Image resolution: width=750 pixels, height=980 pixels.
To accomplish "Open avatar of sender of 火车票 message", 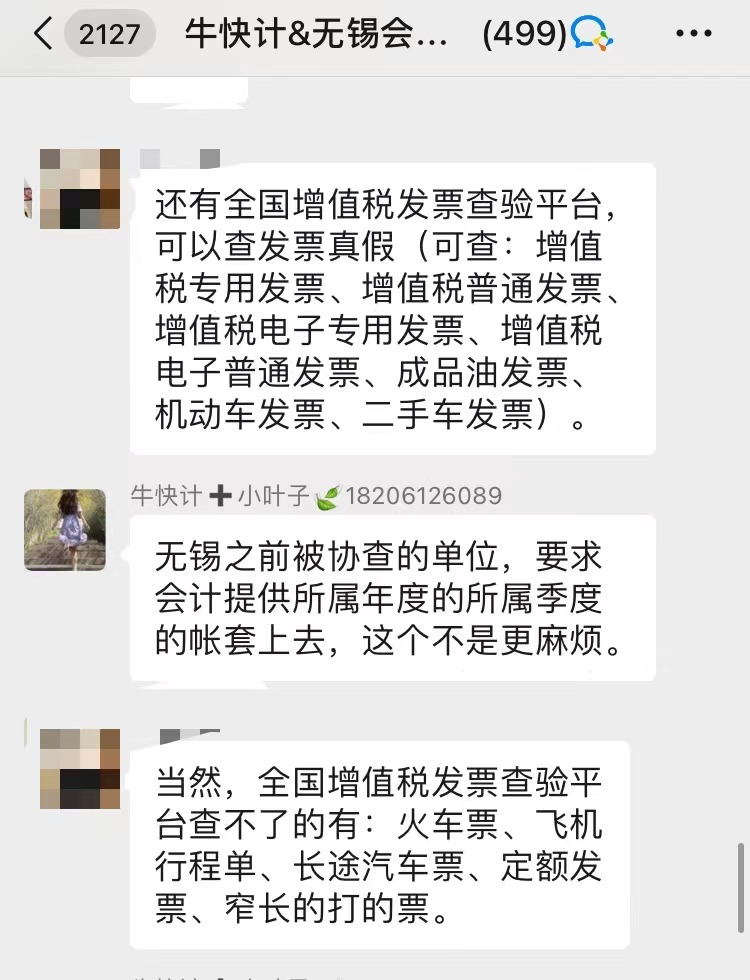I will [80, 769].
